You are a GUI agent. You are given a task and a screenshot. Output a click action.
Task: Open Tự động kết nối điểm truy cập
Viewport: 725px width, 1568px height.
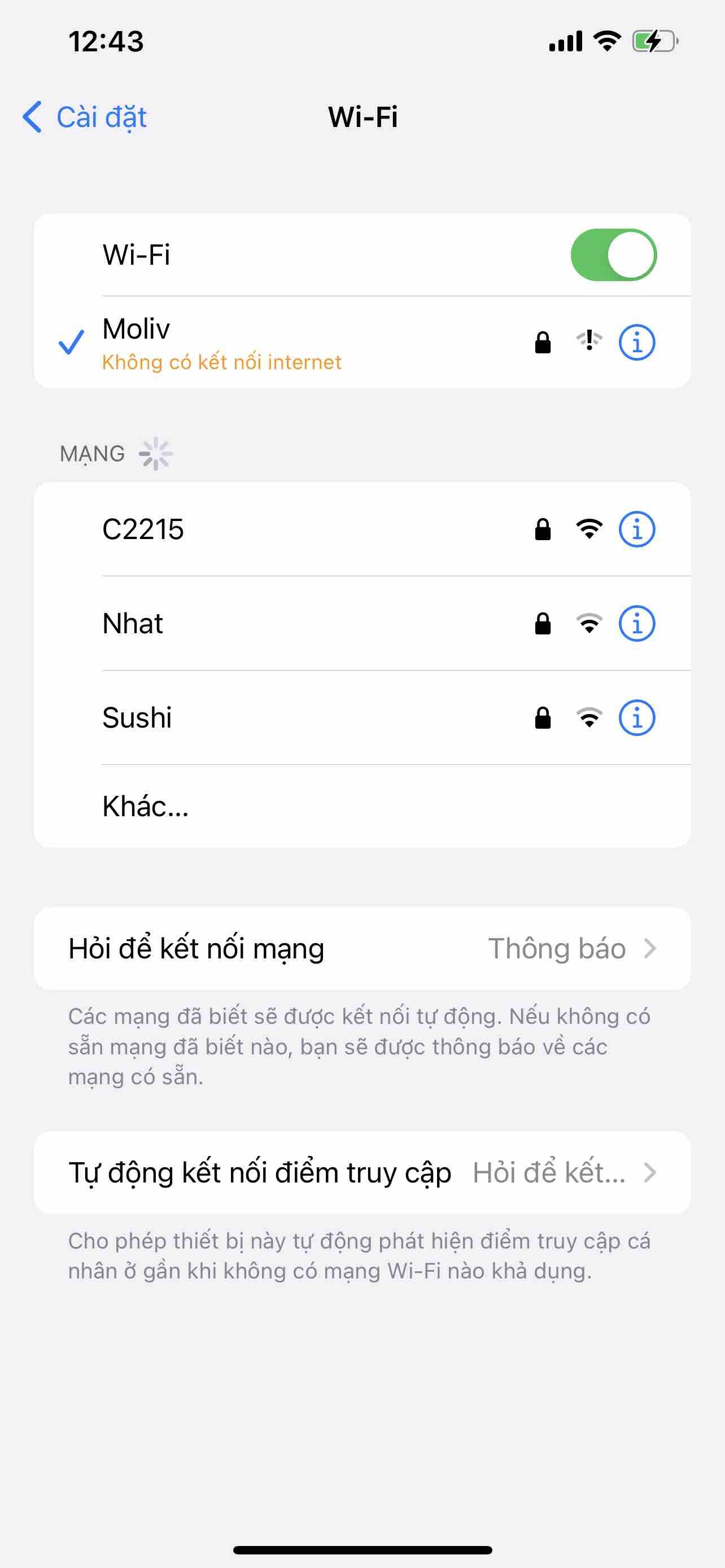tap(362, 1172)
